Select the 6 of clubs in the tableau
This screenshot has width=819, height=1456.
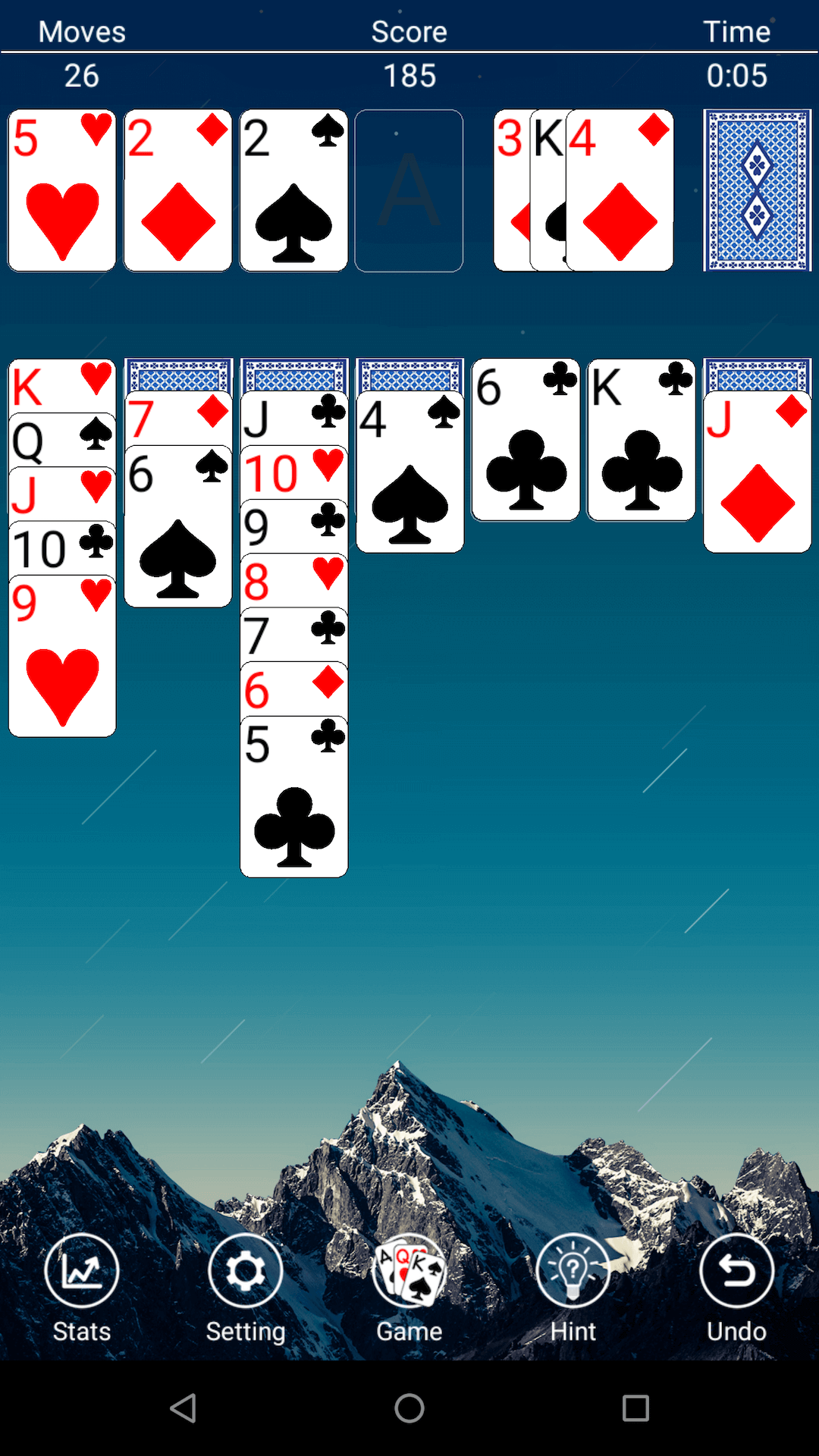tap(525, 440)
